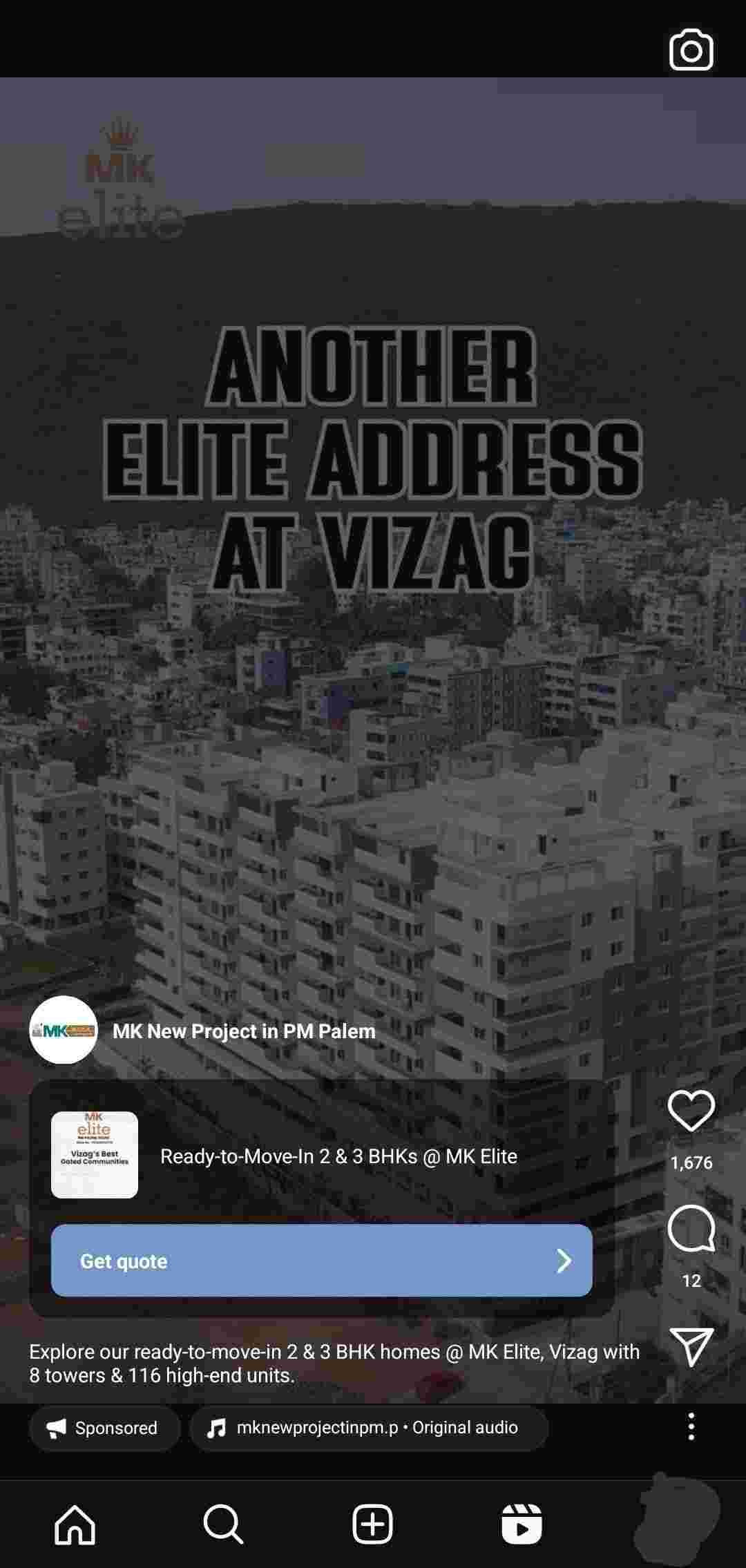Tap the Get quote button

(x=321, y=1261)
